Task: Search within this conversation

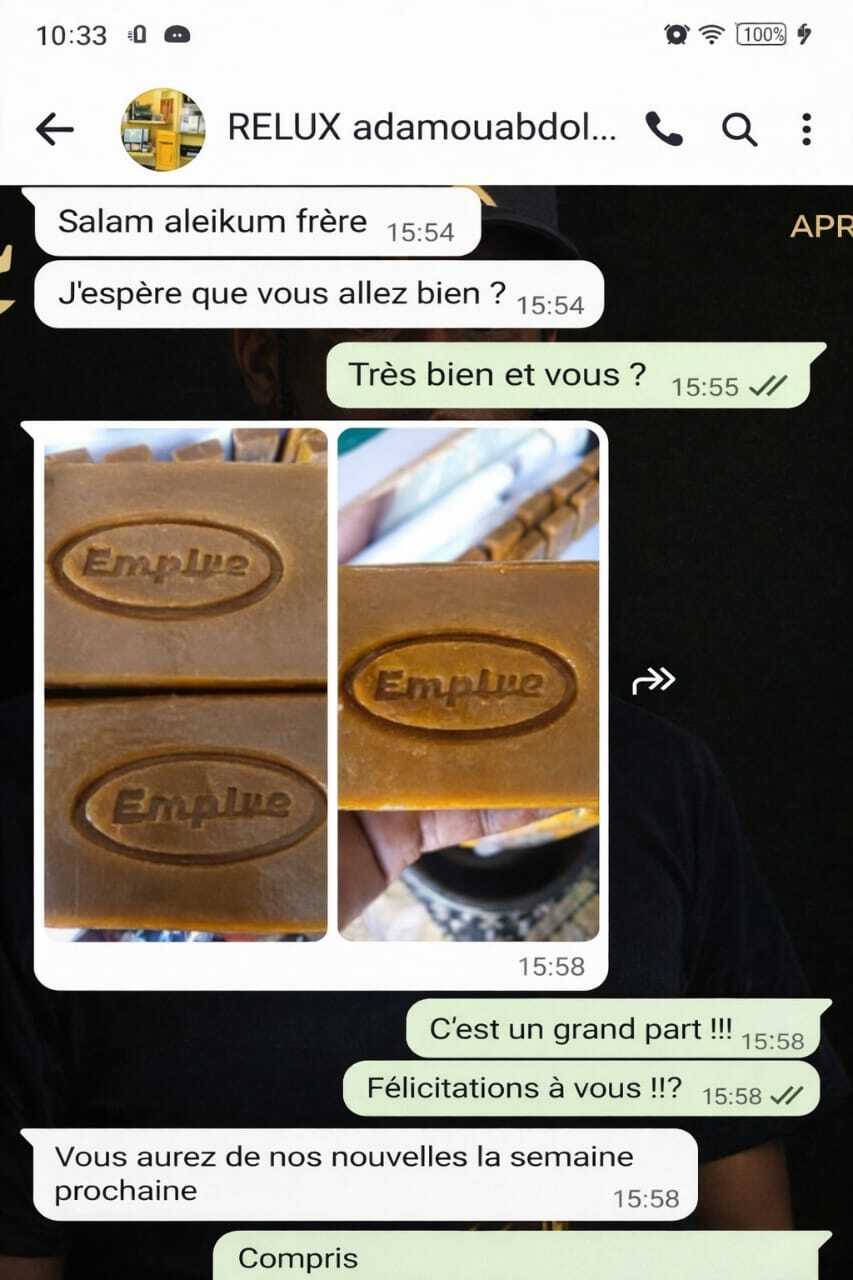Action: [739, 128]
